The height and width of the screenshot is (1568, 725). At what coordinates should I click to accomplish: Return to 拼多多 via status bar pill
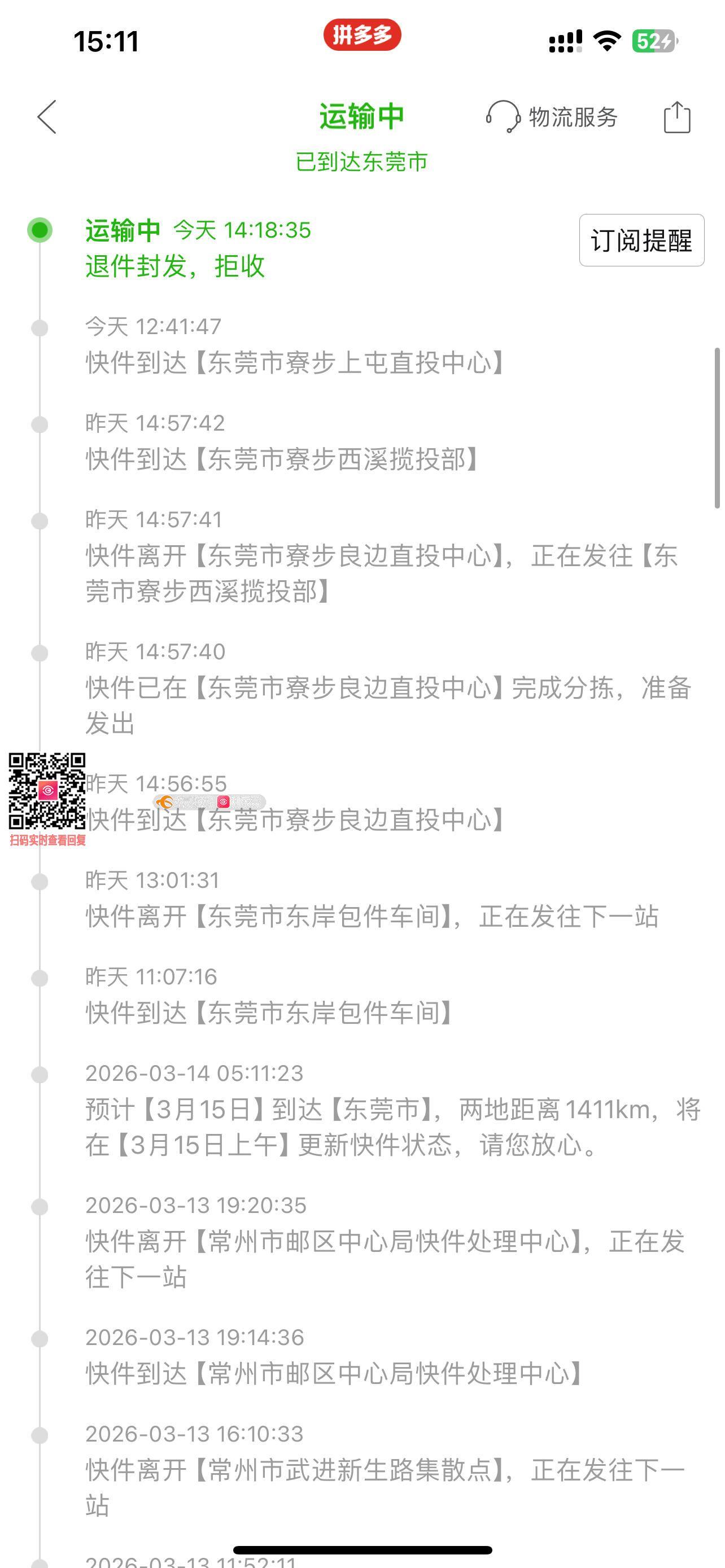click(361, 36)
